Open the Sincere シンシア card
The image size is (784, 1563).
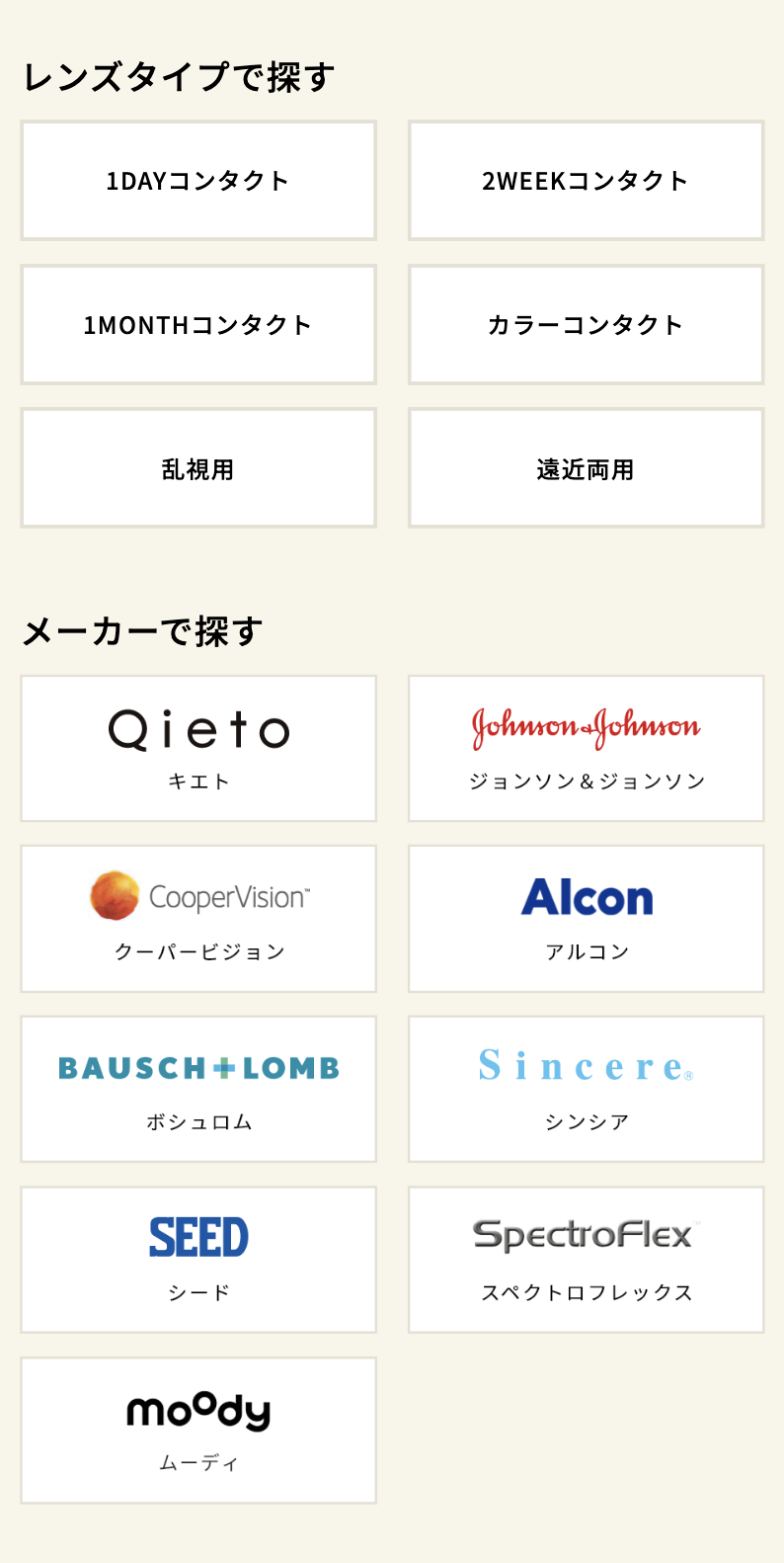point(587,1090)
